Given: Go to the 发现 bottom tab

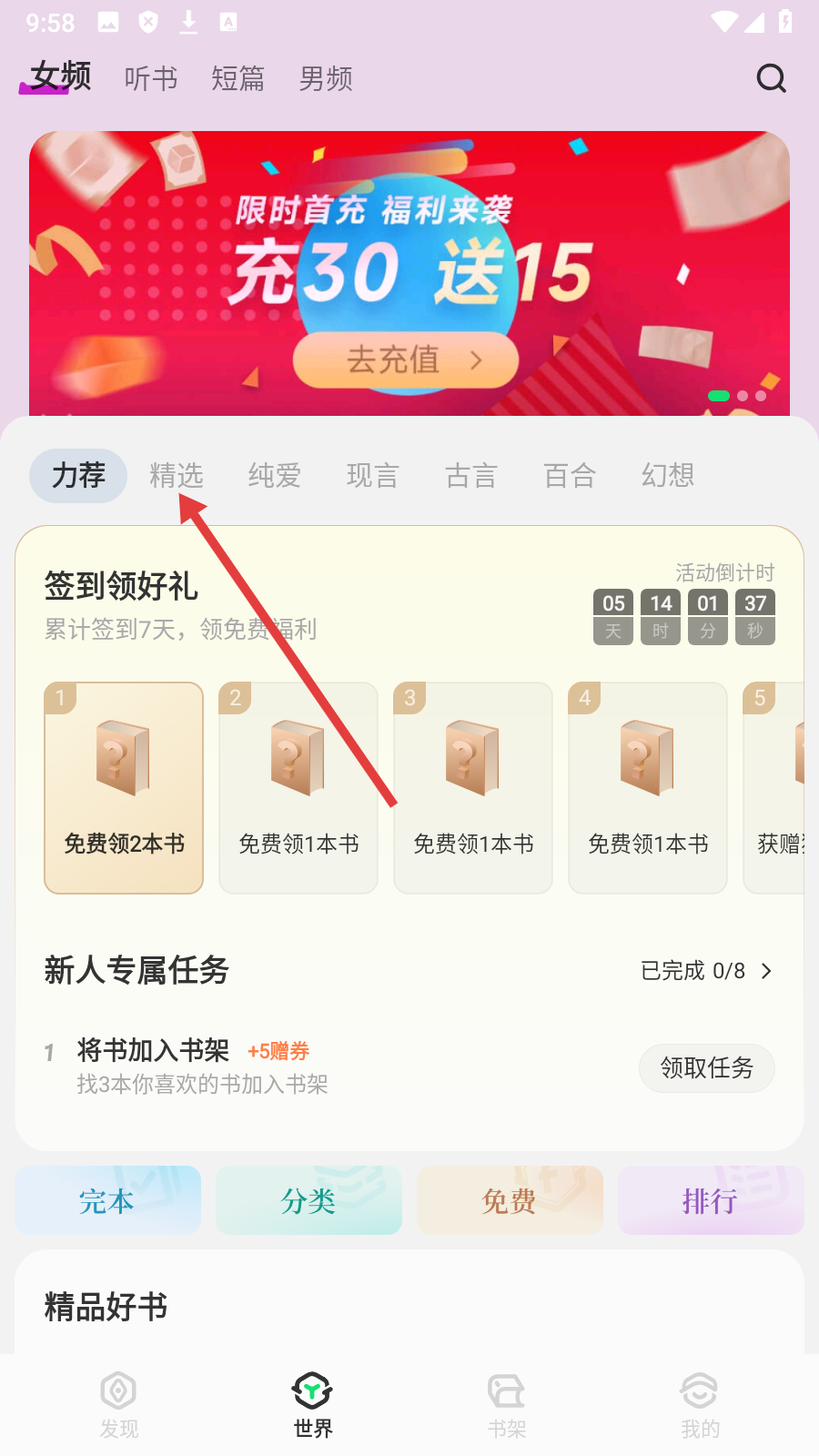Looking at the screenshot, I should coord(119,1405).
